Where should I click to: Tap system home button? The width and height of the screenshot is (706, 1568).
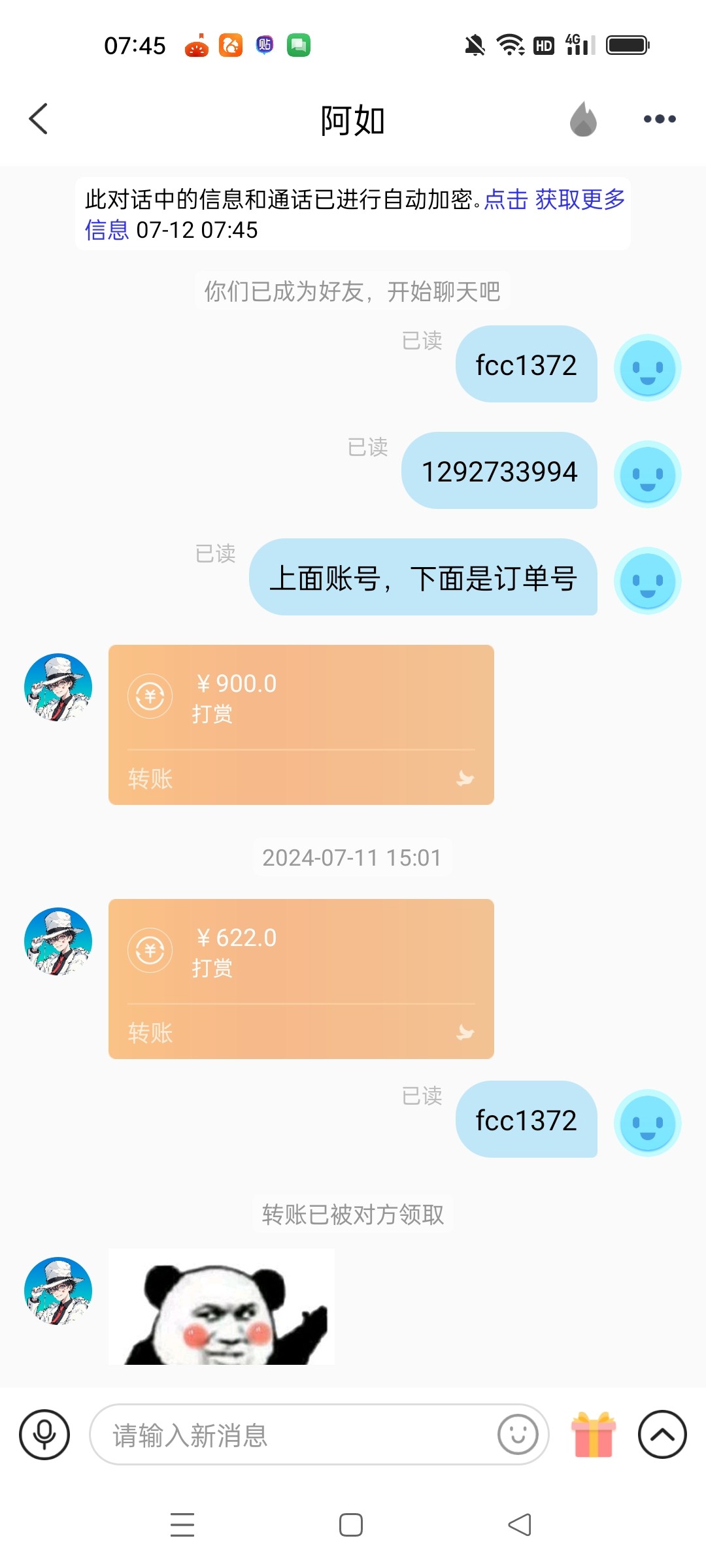(x=351, y=1525)
